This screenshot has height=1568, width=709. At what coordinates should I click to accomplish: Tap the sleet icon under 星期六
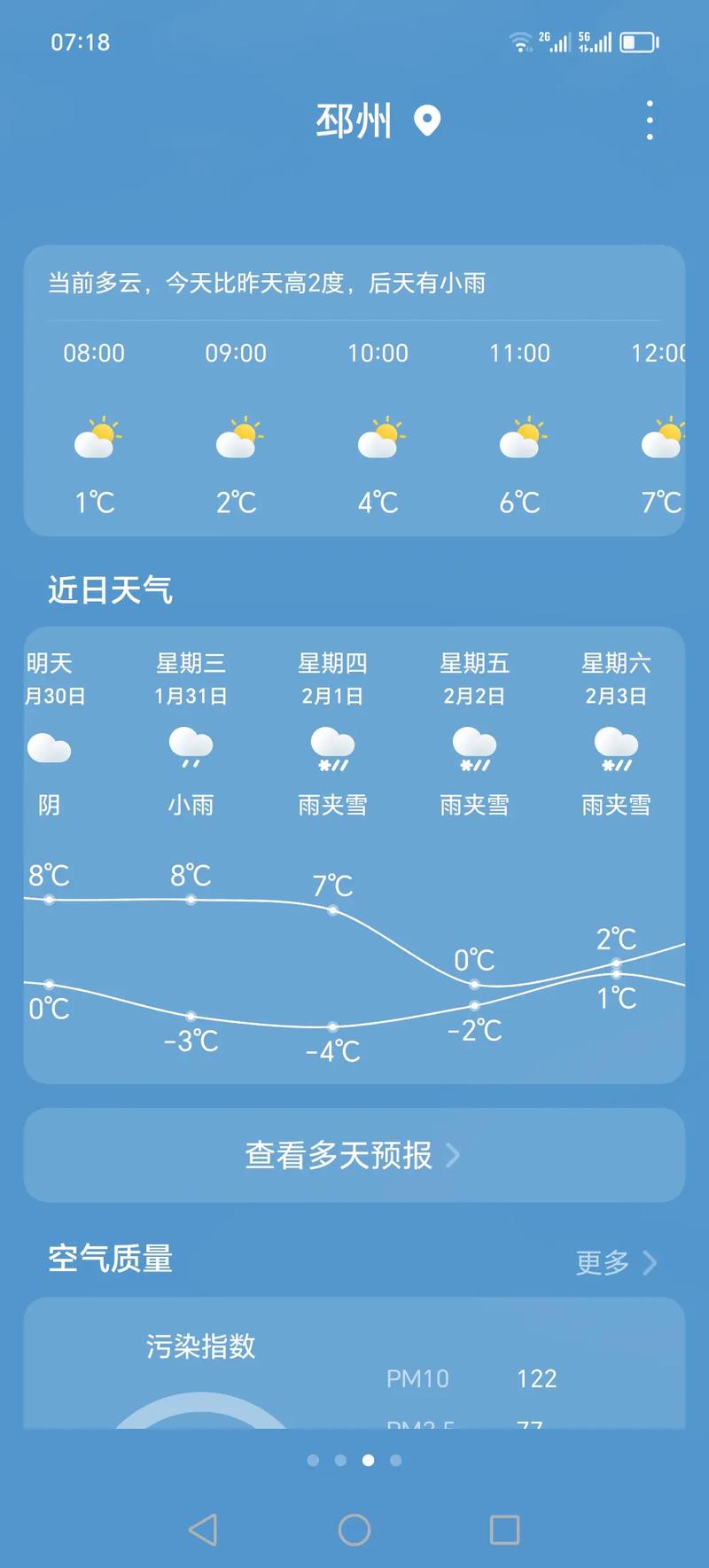point(616,749)
